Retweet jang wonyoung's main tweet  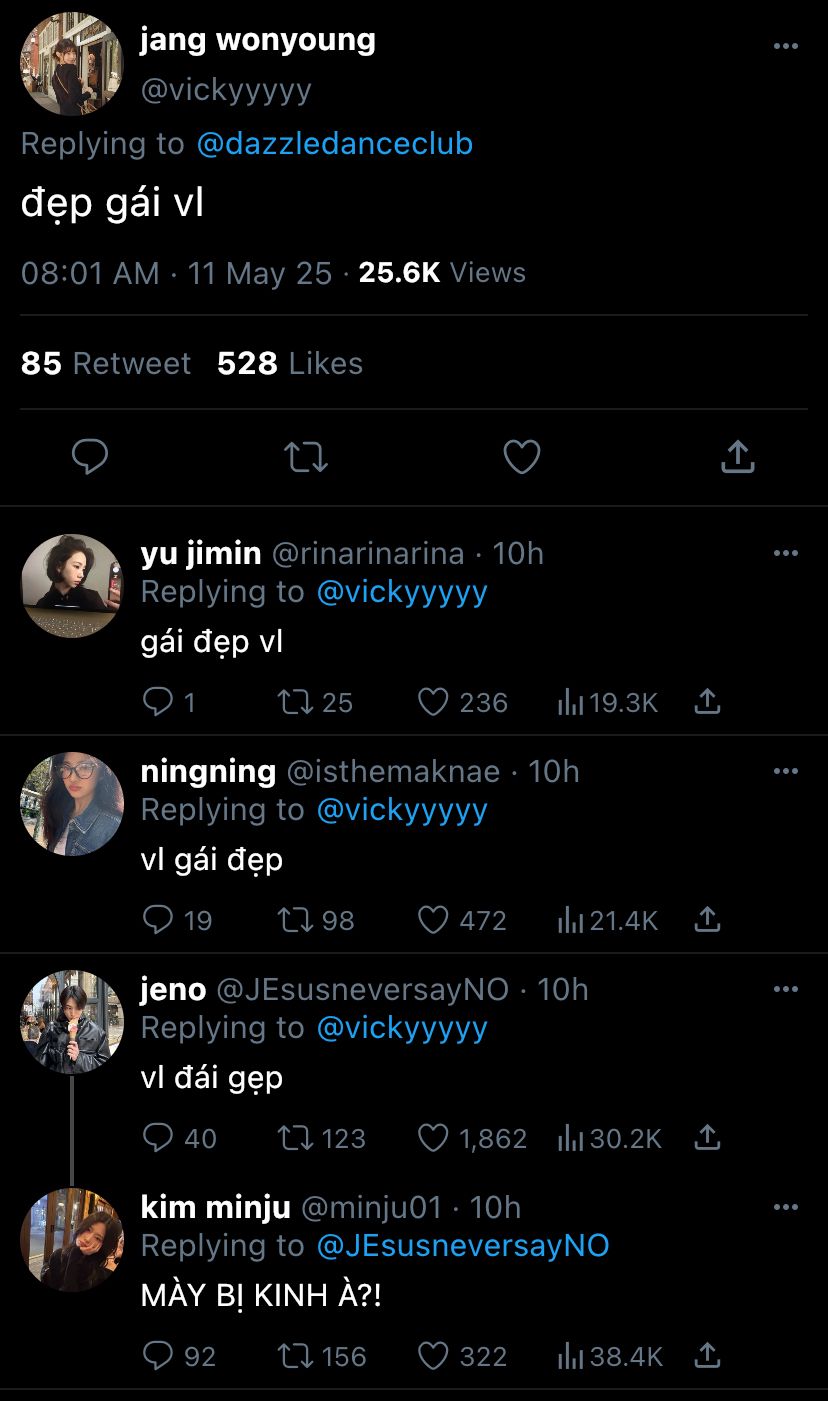(305, 458)
